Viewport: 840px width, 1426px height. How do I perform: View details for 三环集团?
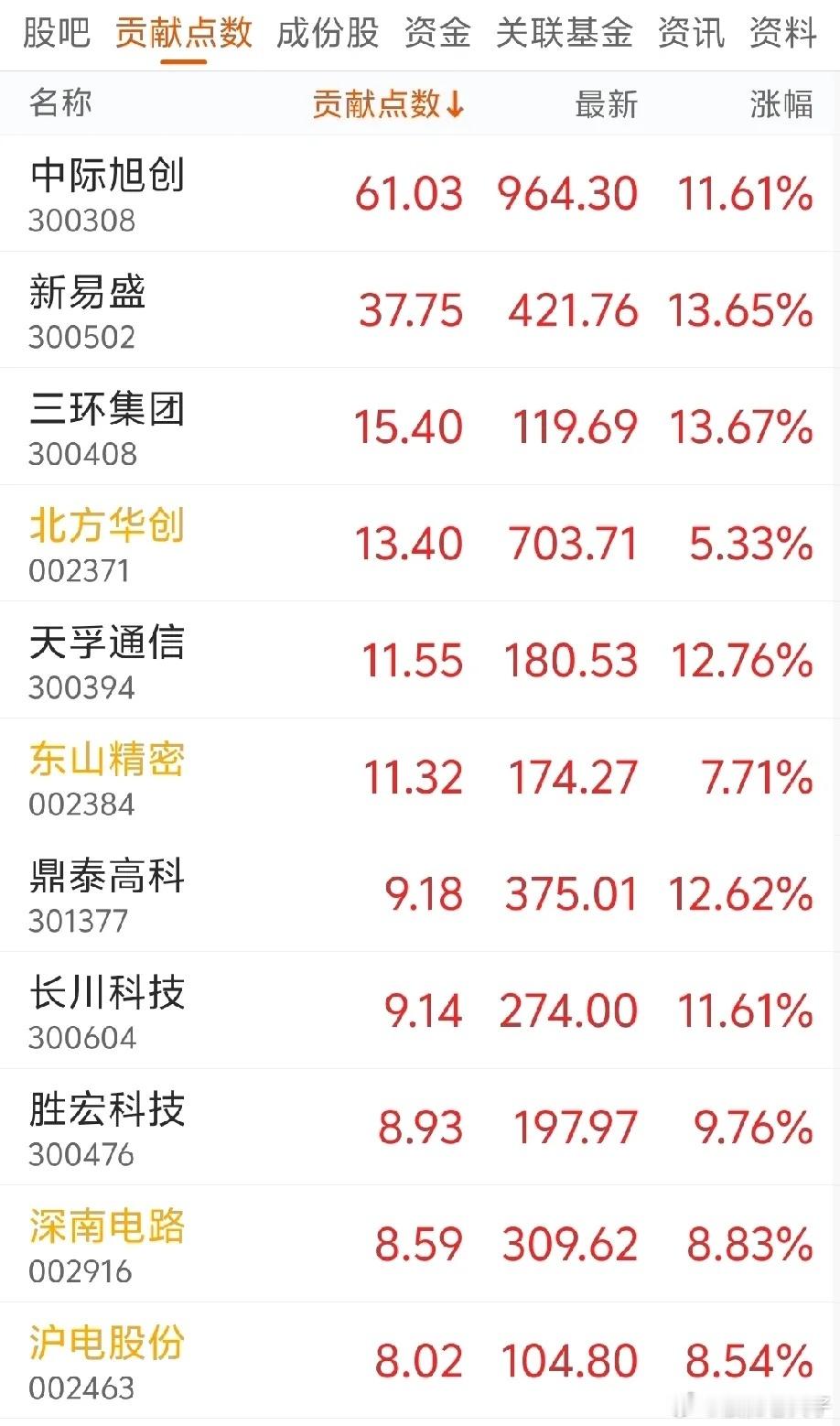coord(420,427)
